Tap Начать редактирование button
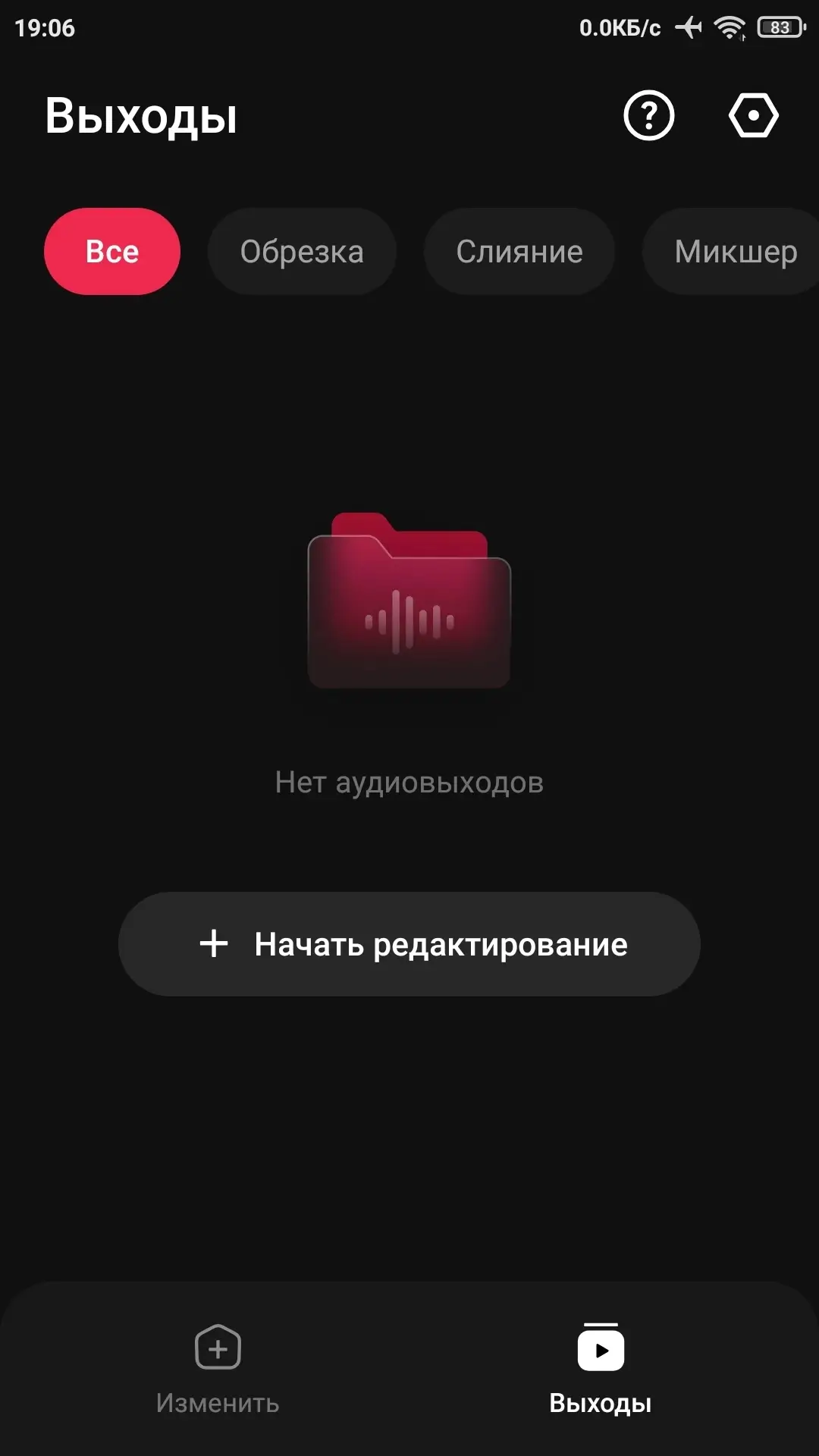Viewport: 819px width, 1456px height. [409, 944]
